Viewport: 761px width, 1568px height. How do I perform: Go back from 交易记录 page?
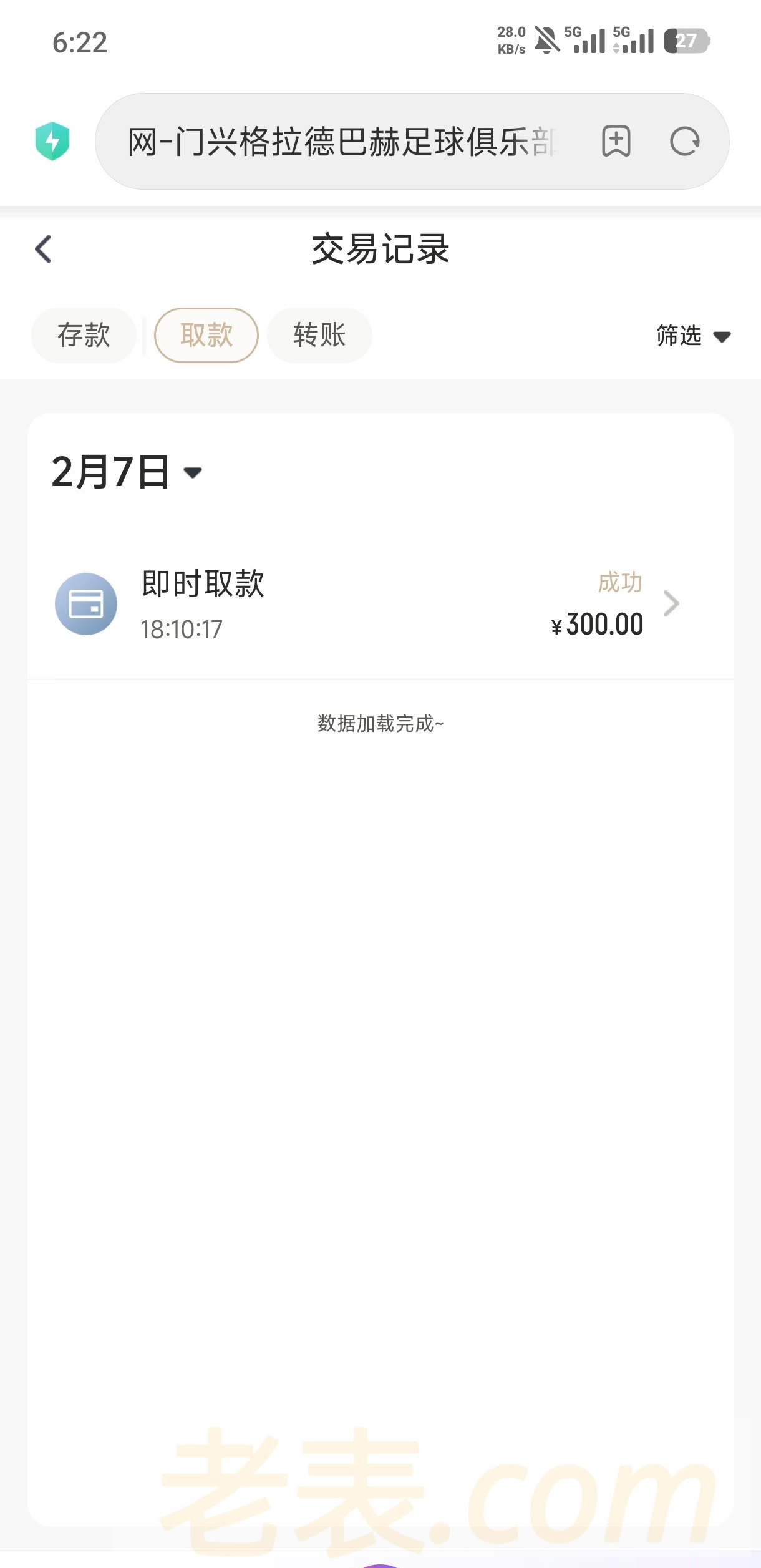coord(43,250)
